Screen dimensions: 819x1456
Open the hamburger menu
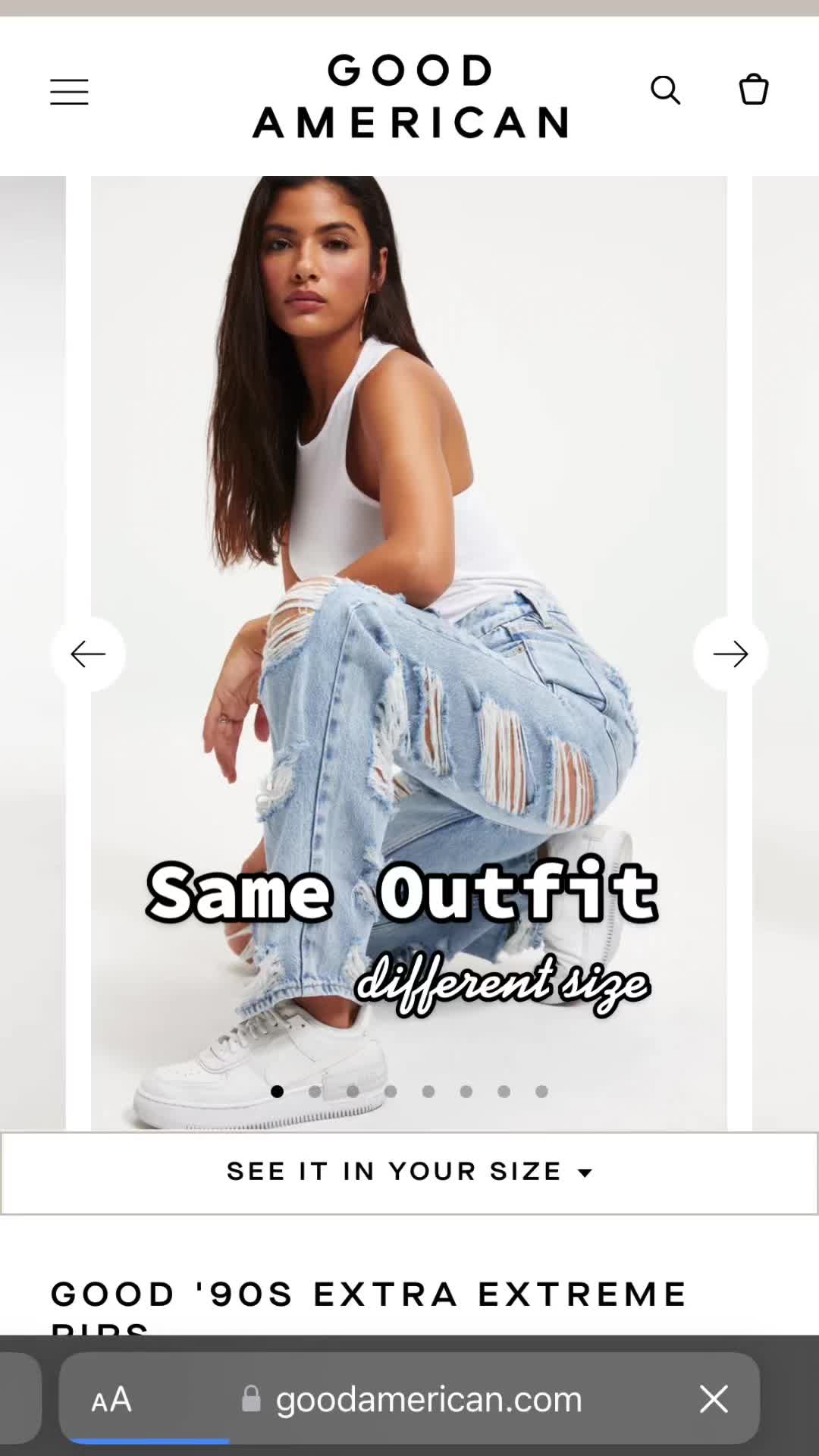(69, 92)
